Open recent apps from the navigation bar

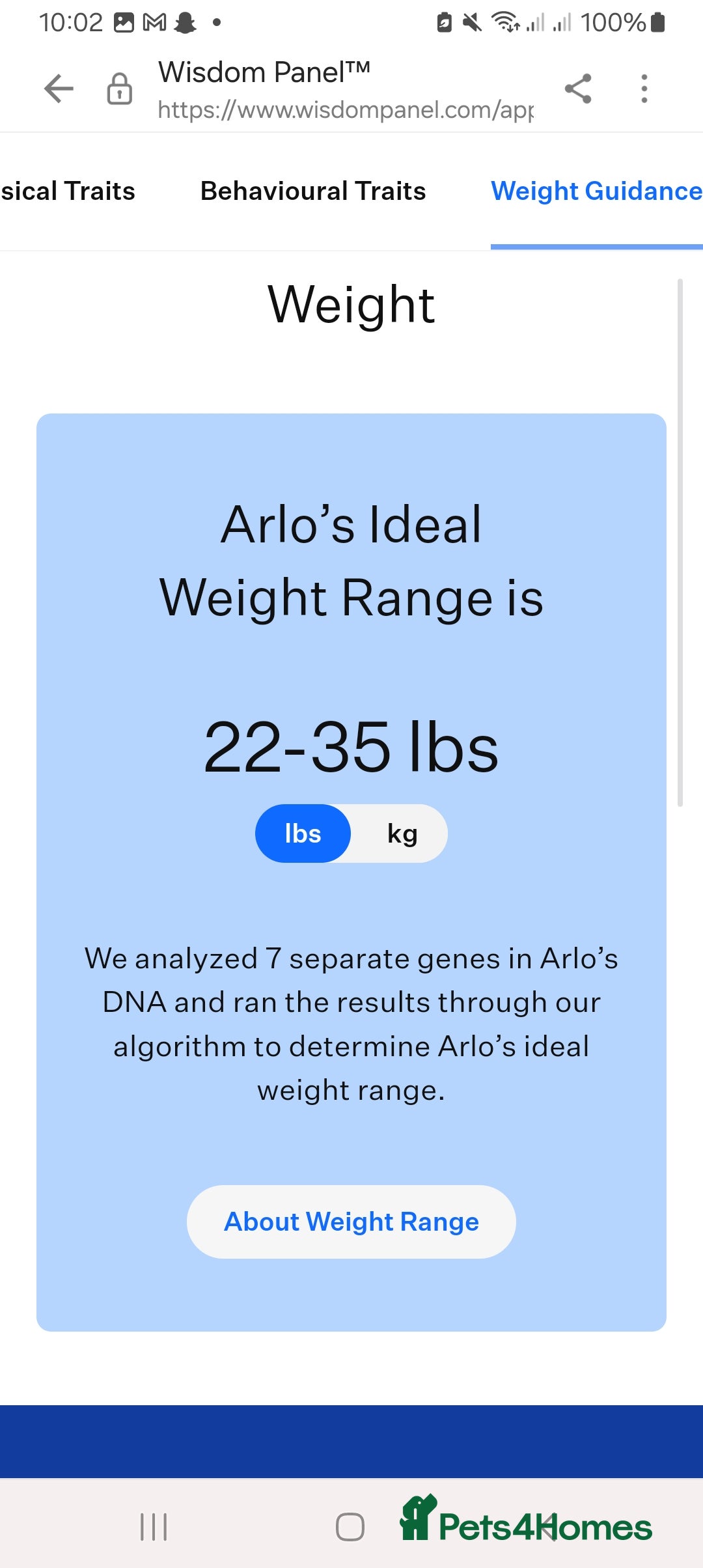click(x=154, y=1526)
